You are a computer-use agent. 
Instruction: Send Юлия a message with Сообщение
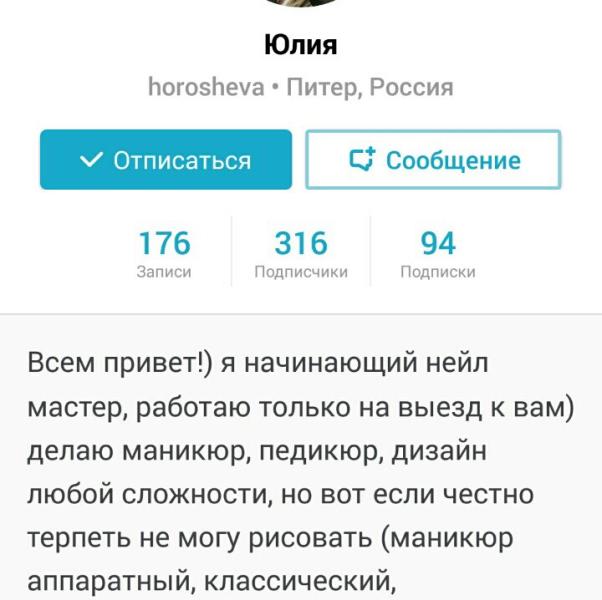[433, 160]
